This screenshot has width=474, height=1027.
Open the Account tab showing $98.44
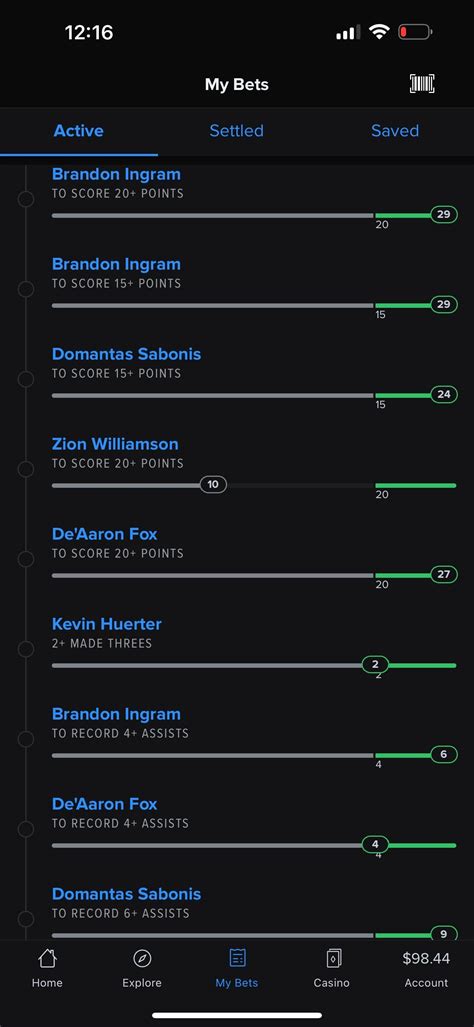point(426,969)
